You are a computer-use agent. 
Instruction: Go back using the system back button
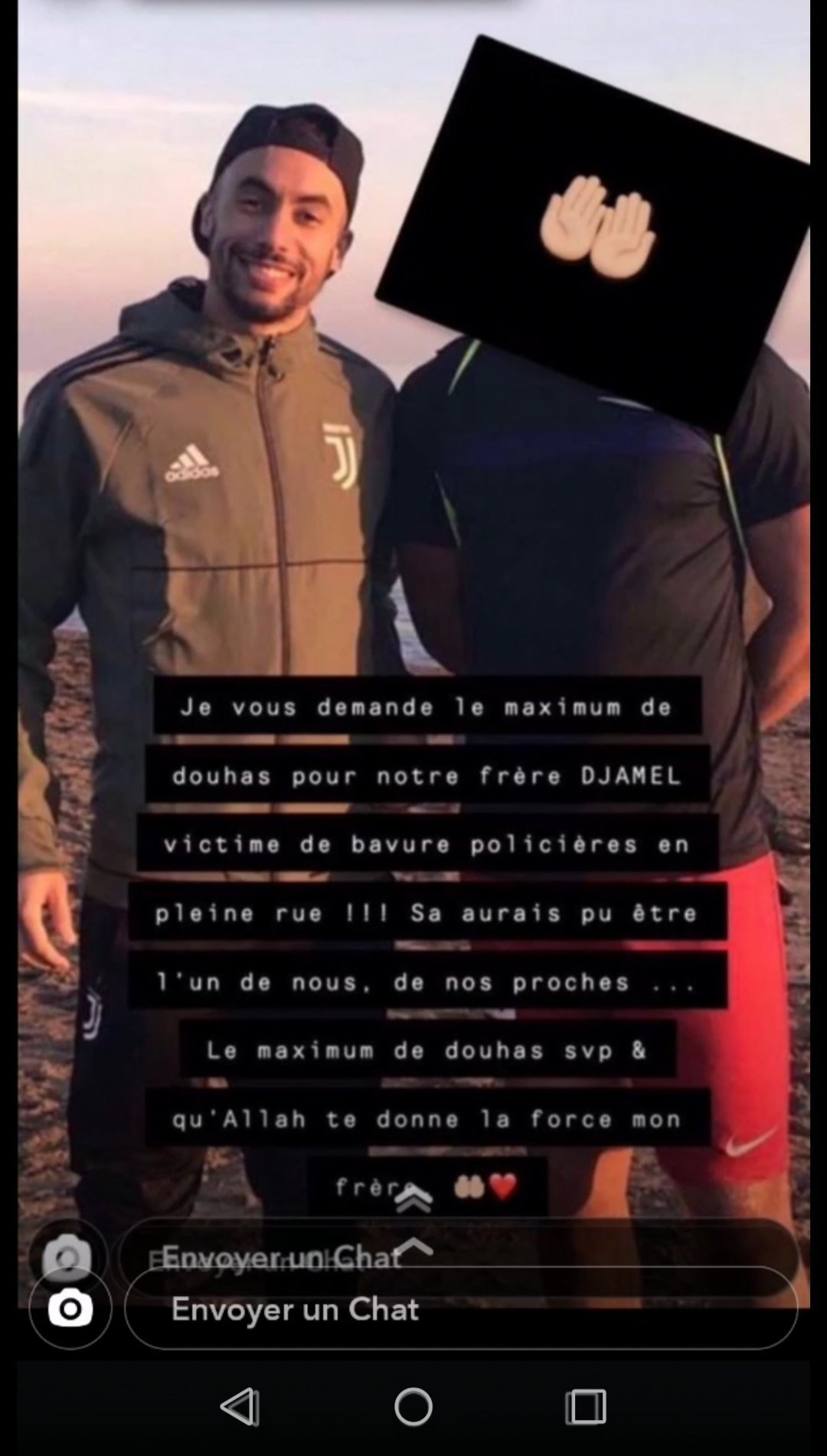[x=240, y=1407]
